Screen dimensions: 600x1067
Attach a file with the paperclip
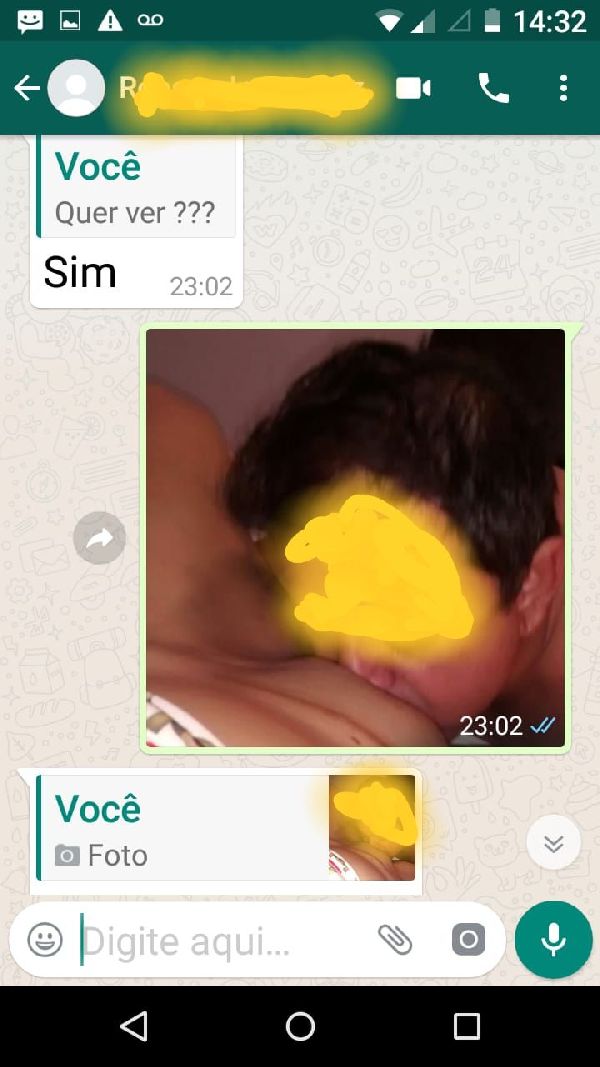pos(395,939)
